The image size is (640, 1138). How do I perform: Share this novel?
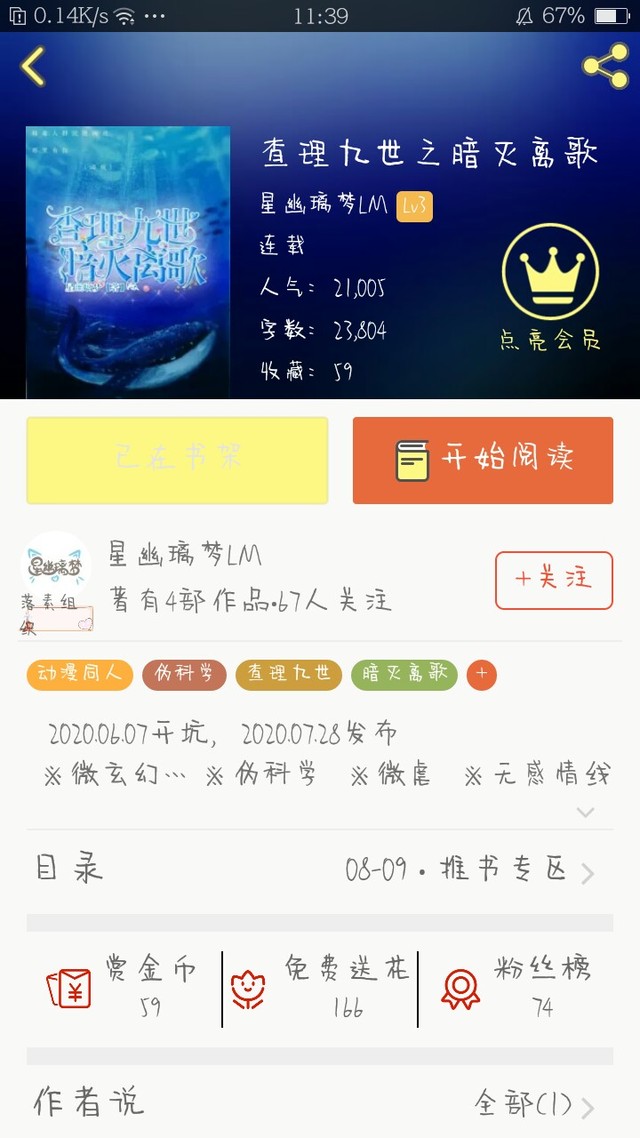point(604,67)
